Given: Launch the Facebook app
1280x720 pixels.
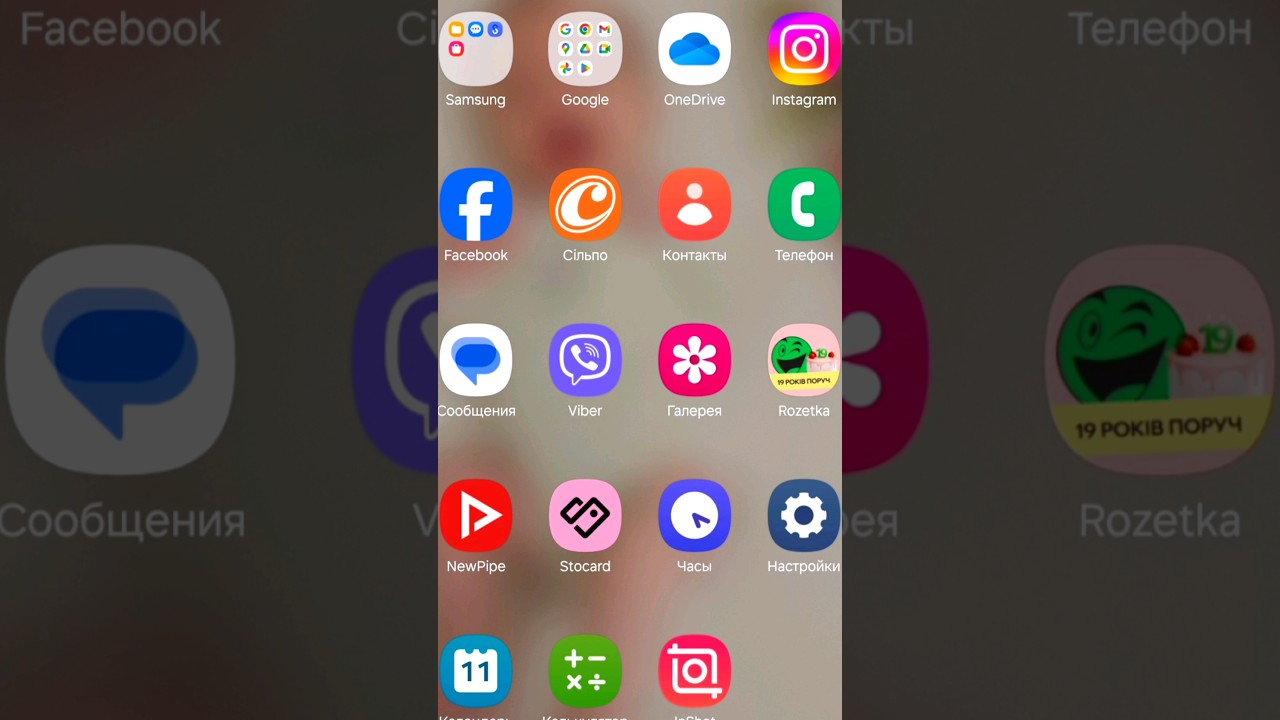Looking at the screenshot, I should pyautogui.click(x=476, y=204).
